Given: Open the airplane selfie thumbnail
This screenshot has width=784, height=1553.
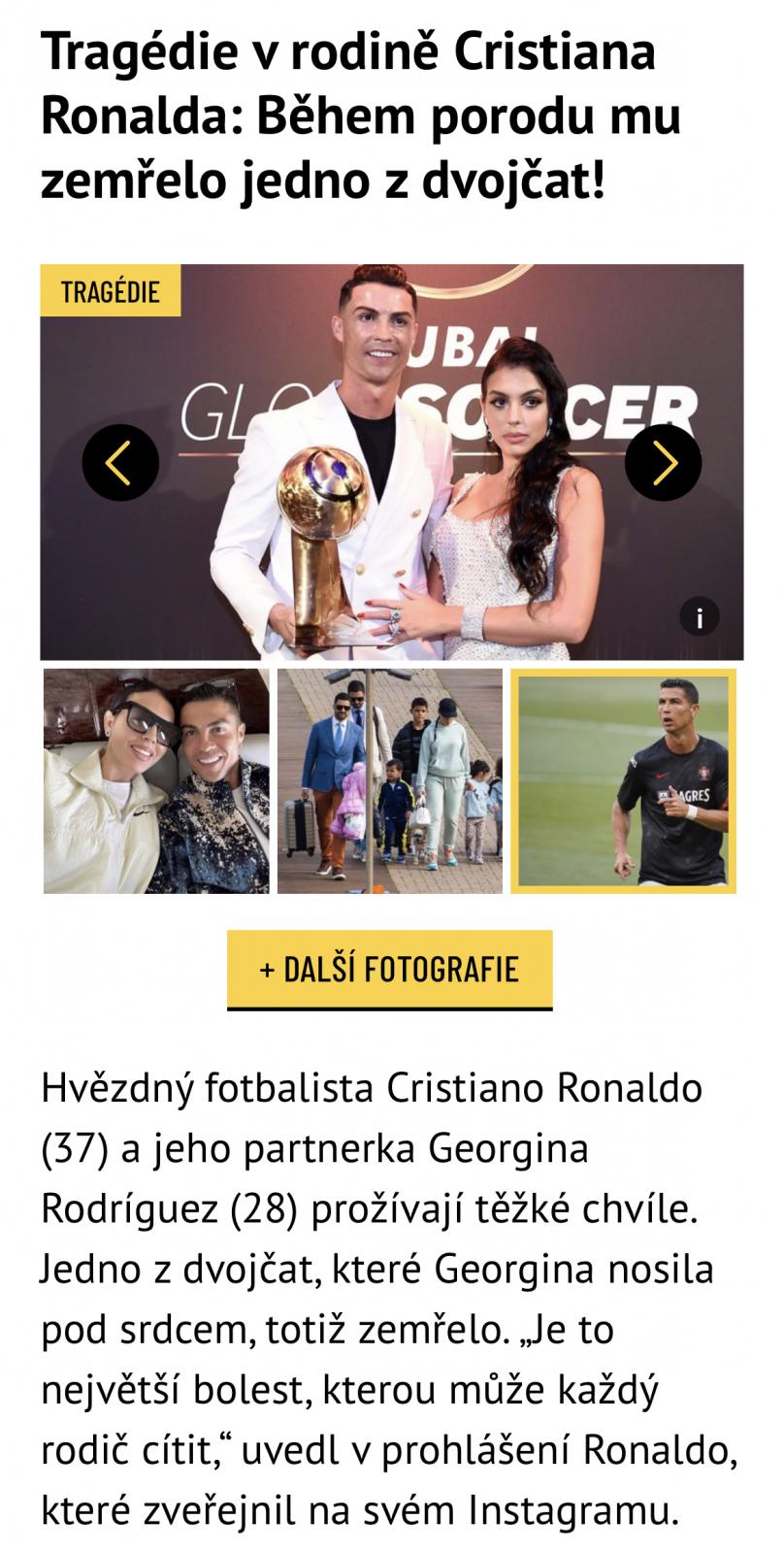Looking at the screenshot, I should 156,780.
